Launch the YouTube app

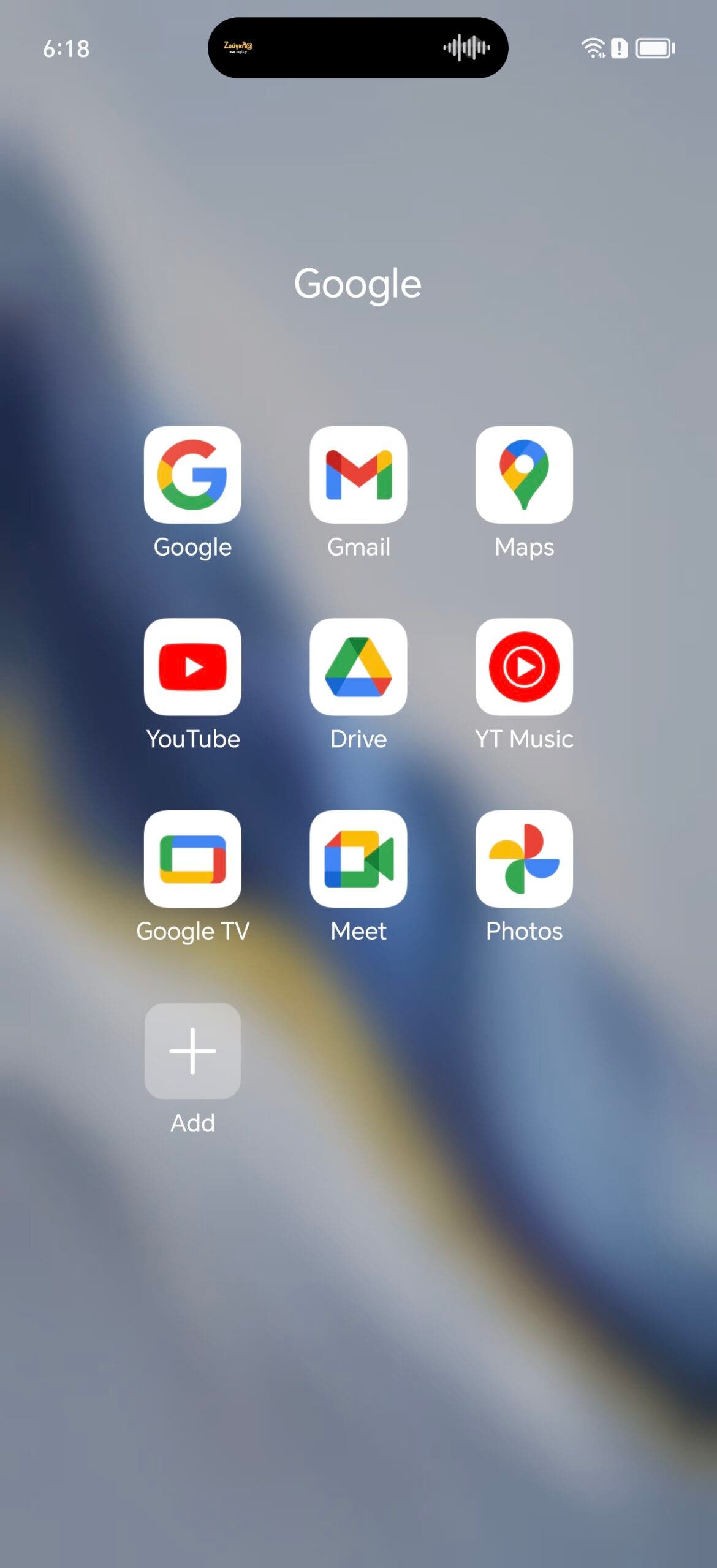click(192, 666)
